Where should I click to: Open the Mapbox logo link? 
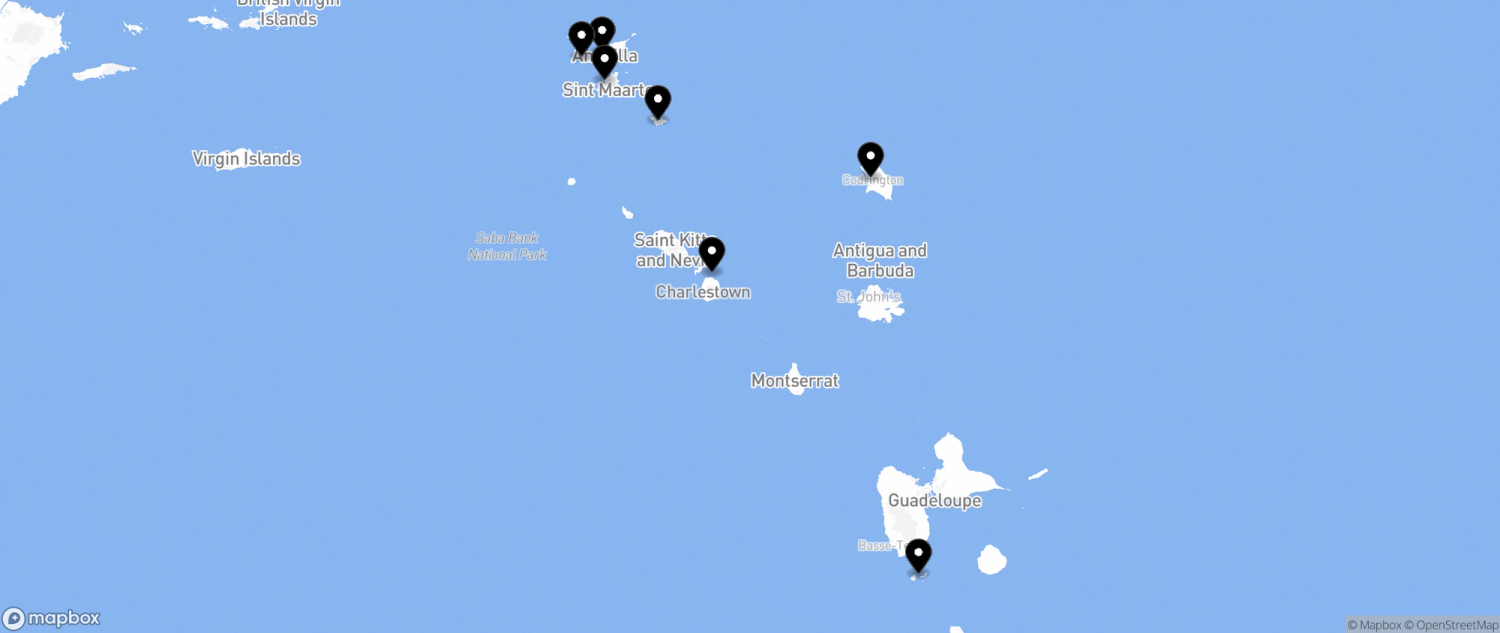(x=51, y=618)
